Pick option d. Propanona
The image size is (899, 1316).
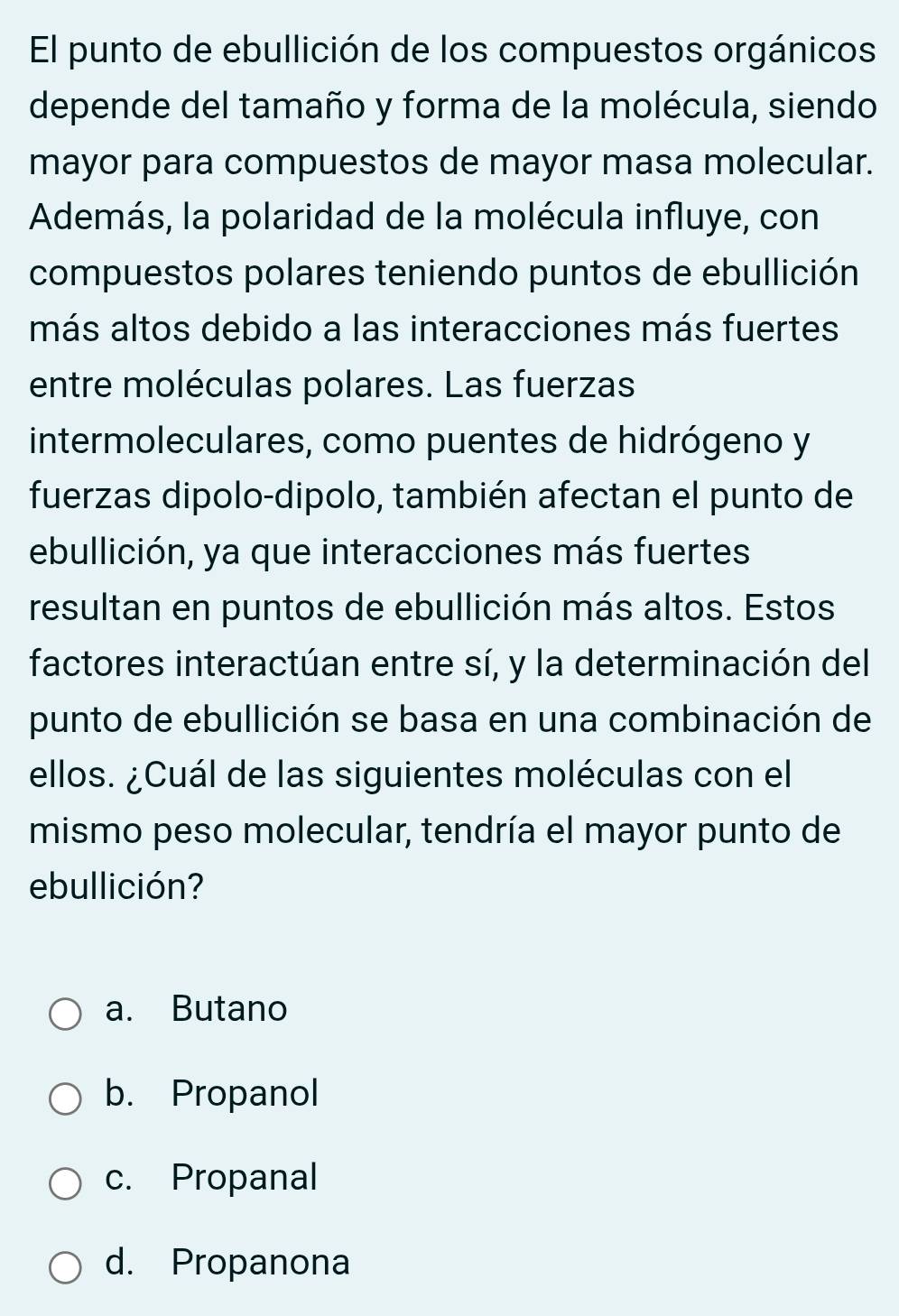click(x=65, y=1267)
